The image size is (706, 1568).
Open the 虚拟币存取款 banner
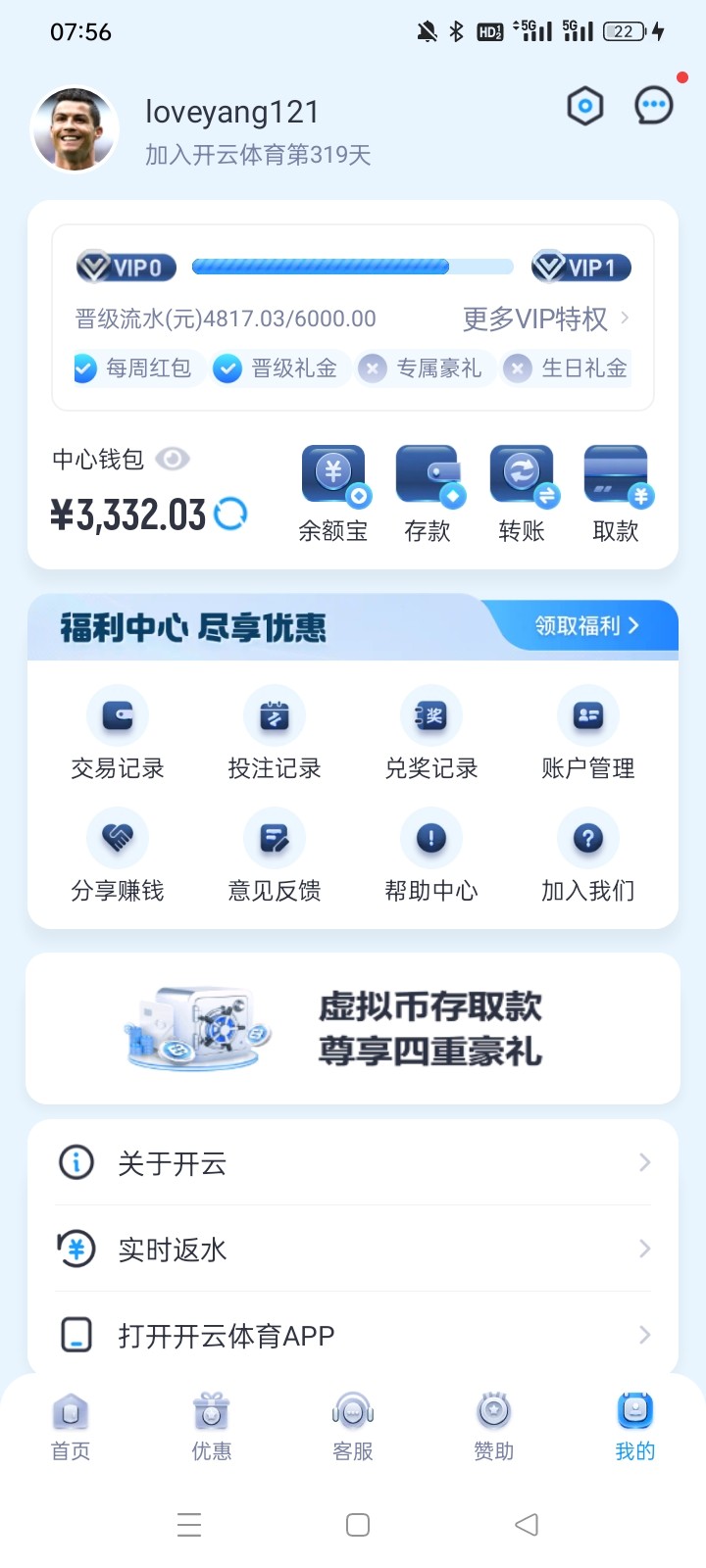[353, 1029]
